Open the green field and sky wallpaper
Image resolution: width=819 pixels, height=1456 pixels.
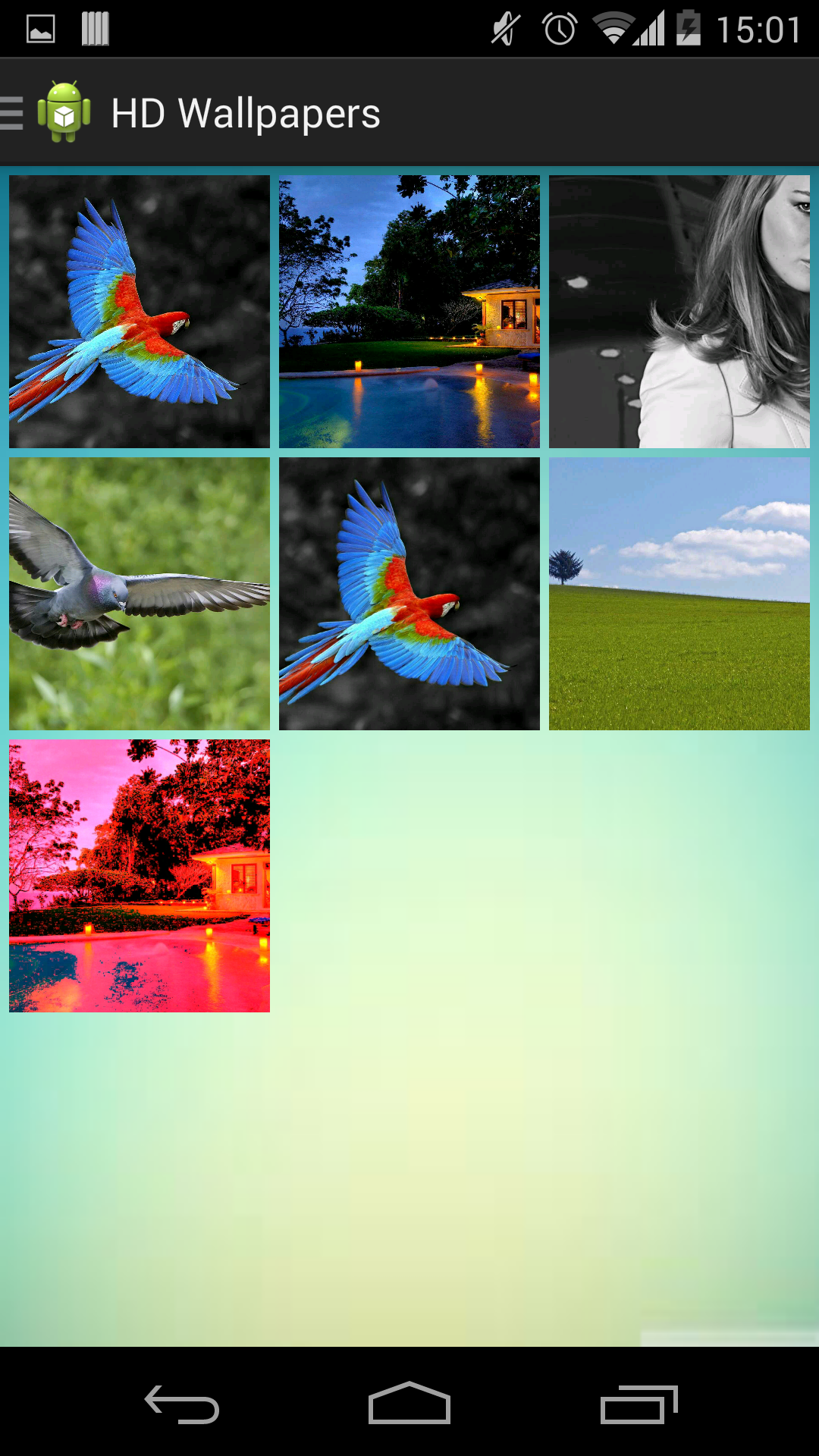click(x=679, y=593)
